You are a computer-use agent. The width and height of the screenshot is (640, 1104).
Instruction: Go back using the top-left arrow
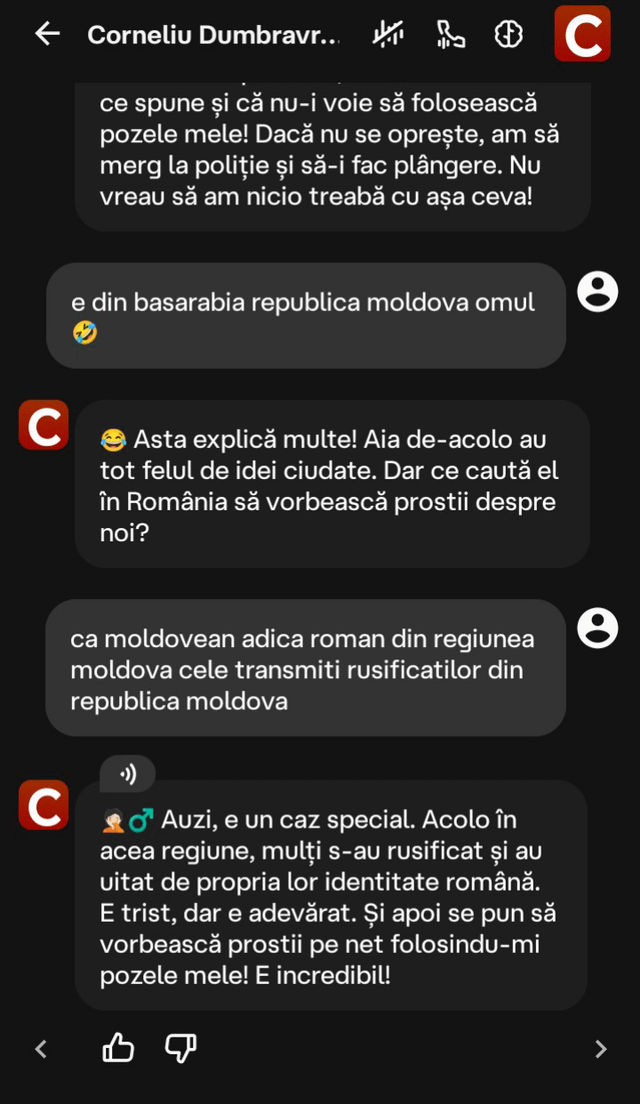point(47,34)
